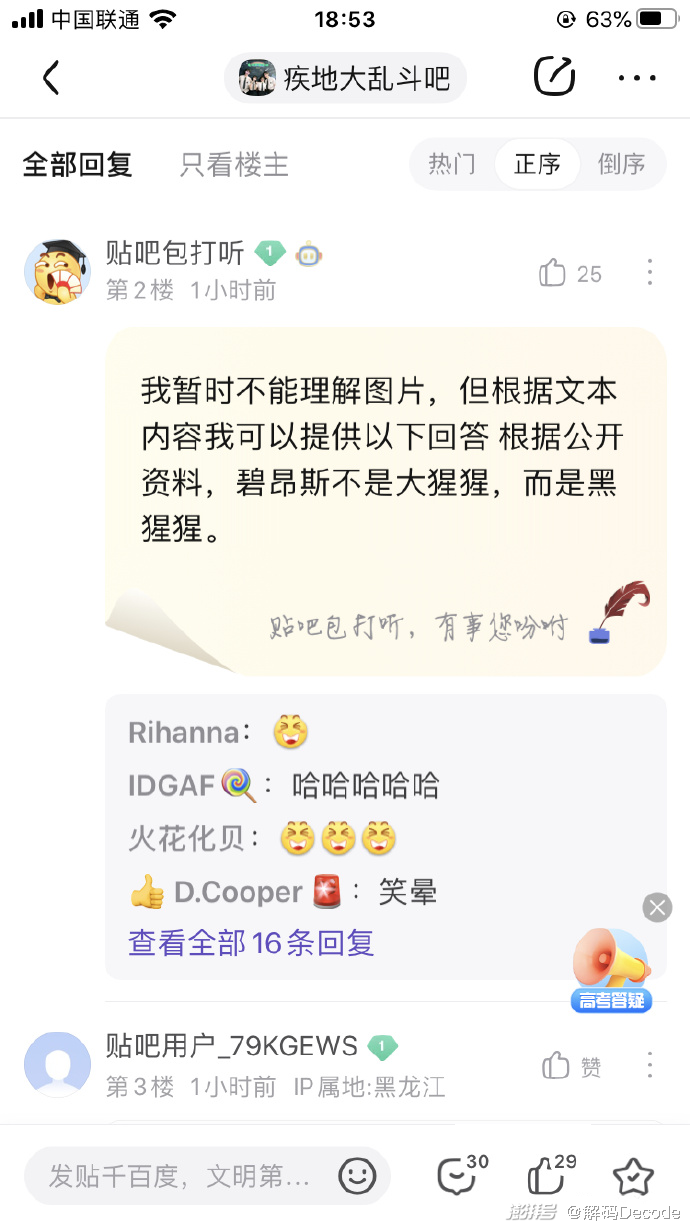Open more options for 贴吧用户_79KGEWS's reply

coord(650,1064)
